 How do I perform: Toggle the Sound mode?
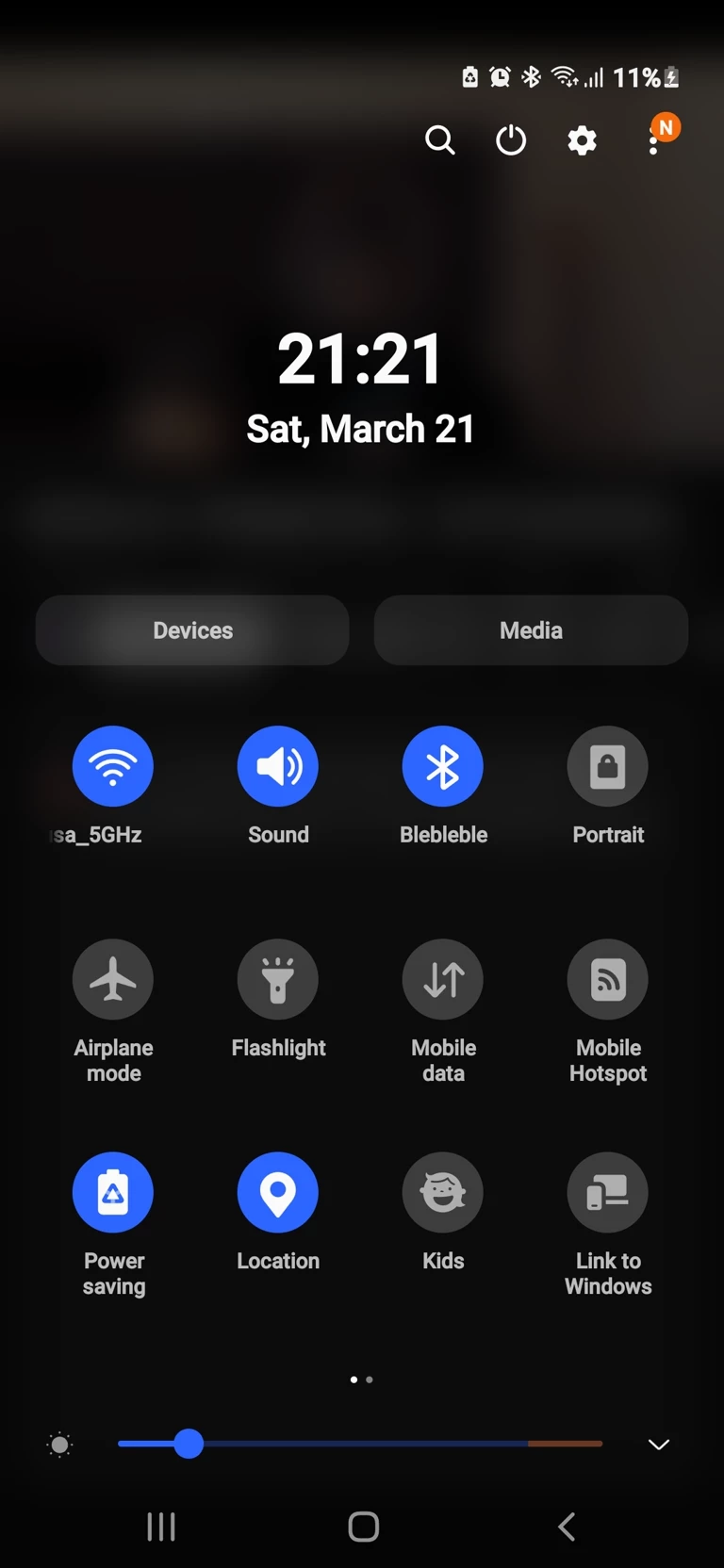[278, 766]
